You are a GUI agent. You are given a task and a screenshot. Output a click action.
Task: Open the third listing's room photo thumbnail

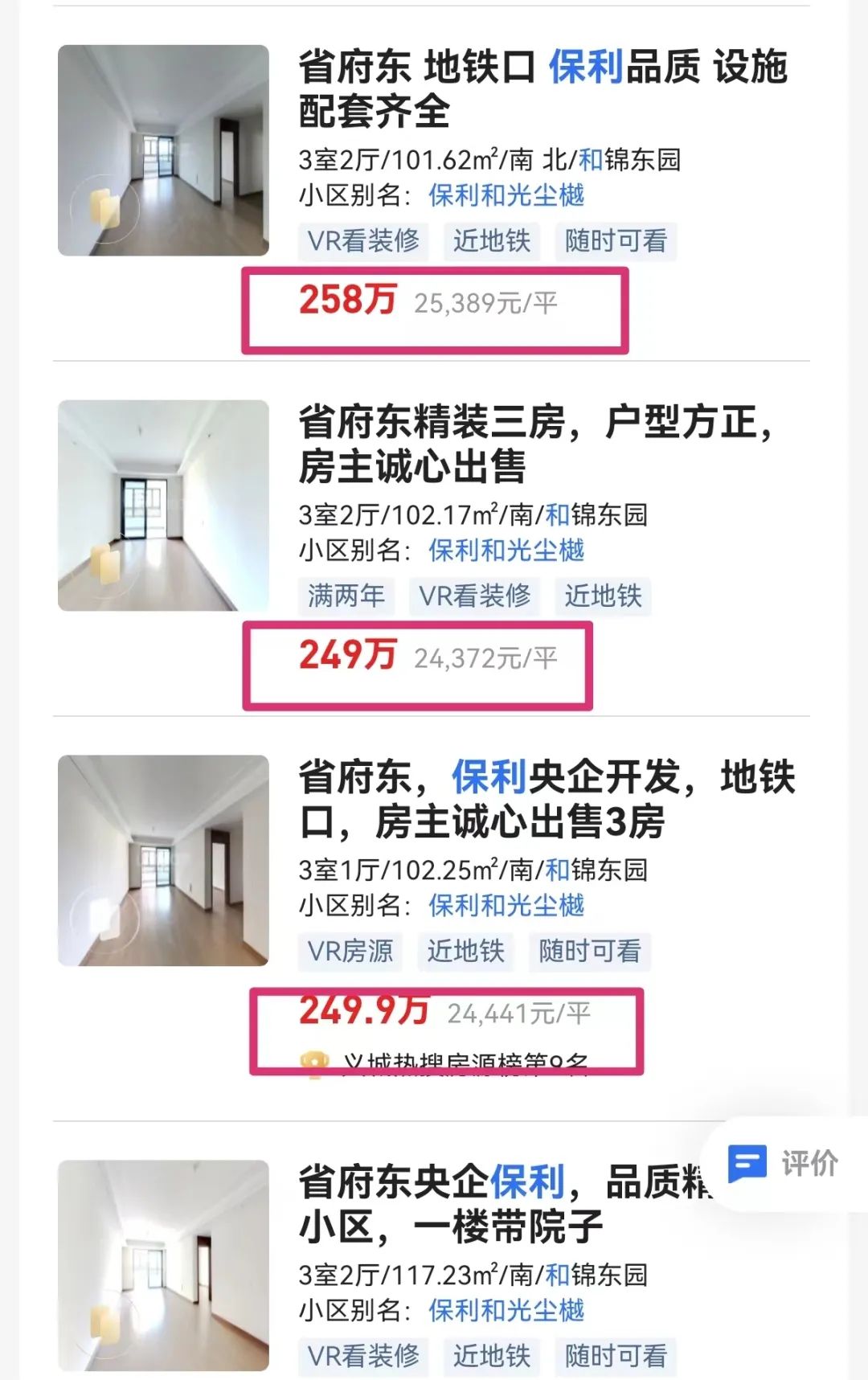click(163, 858)
